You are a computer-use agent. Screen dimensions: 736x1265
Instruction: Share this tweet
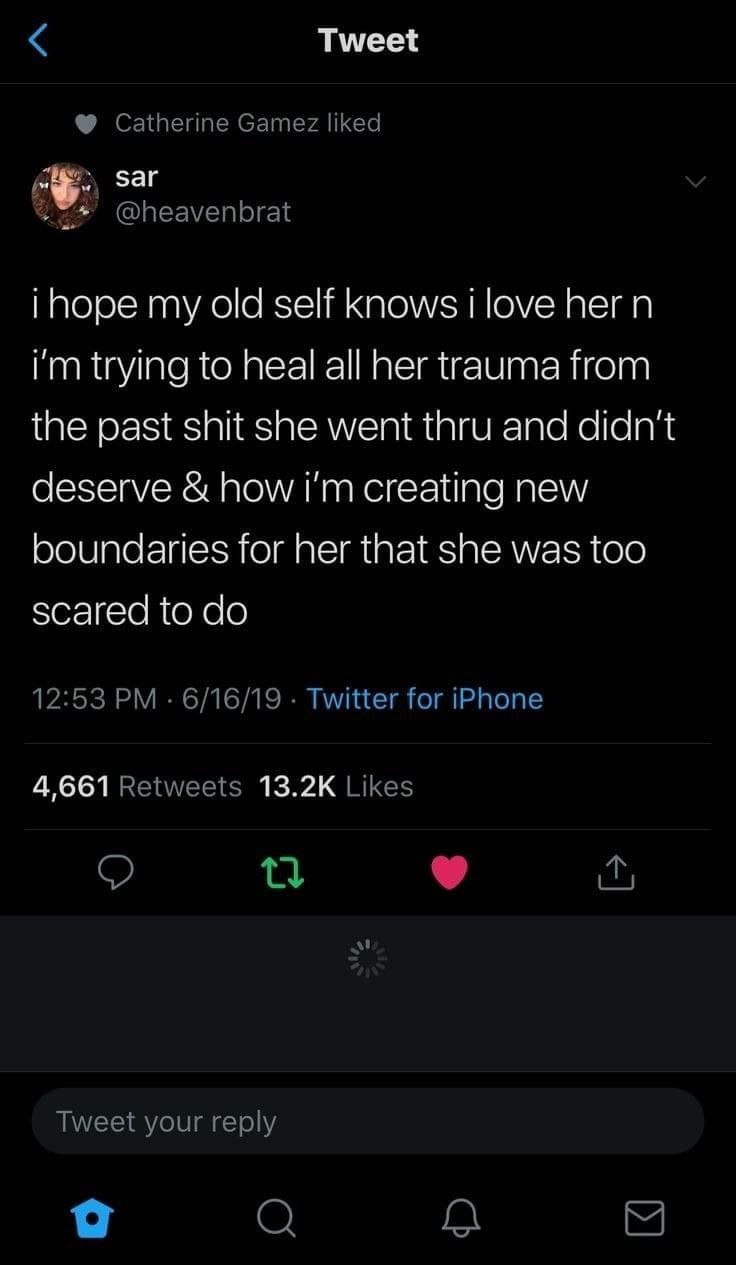tap(616, 873)
